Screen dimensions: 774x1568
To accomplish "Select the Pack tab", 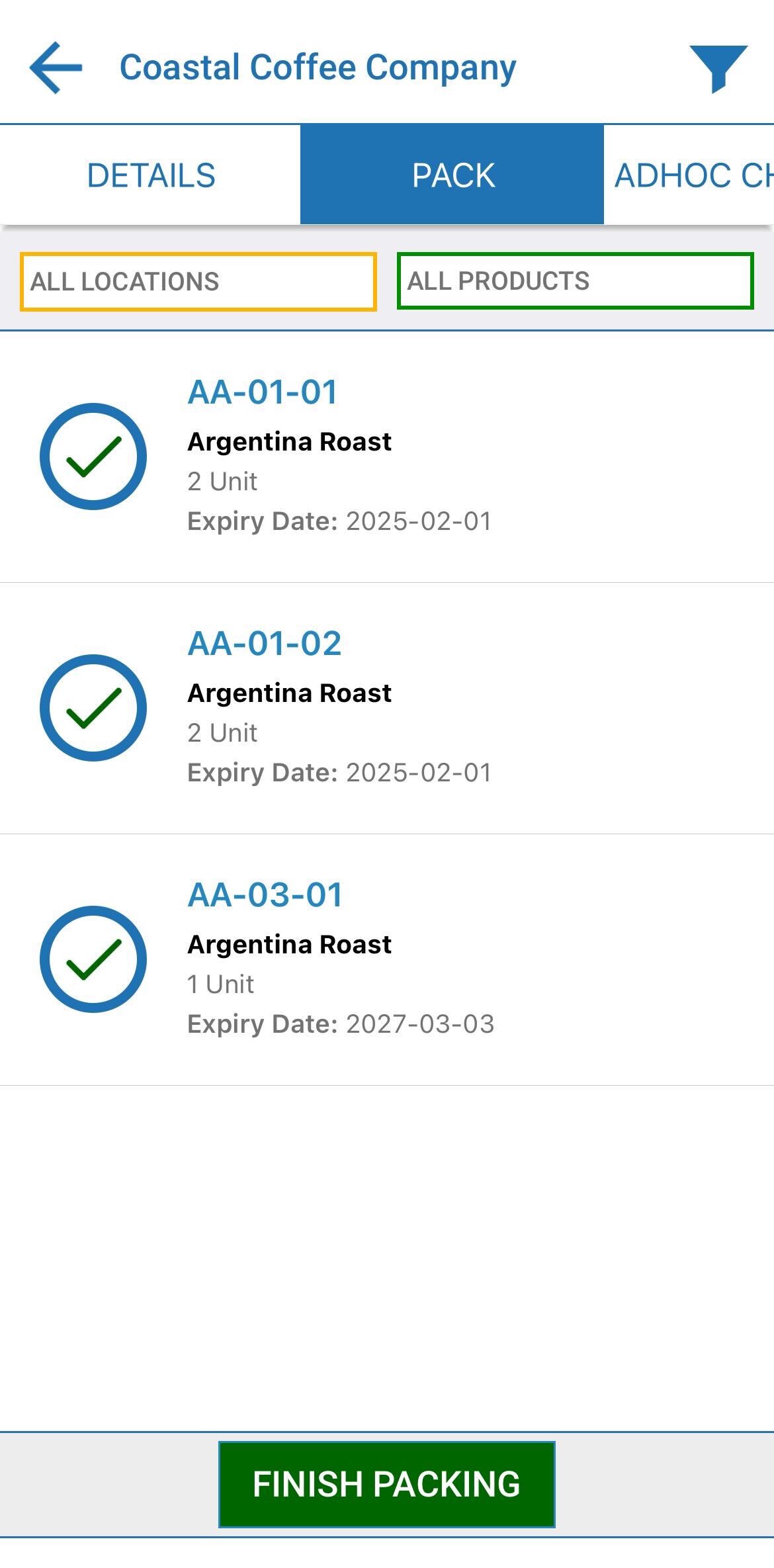I will (452, 175).
